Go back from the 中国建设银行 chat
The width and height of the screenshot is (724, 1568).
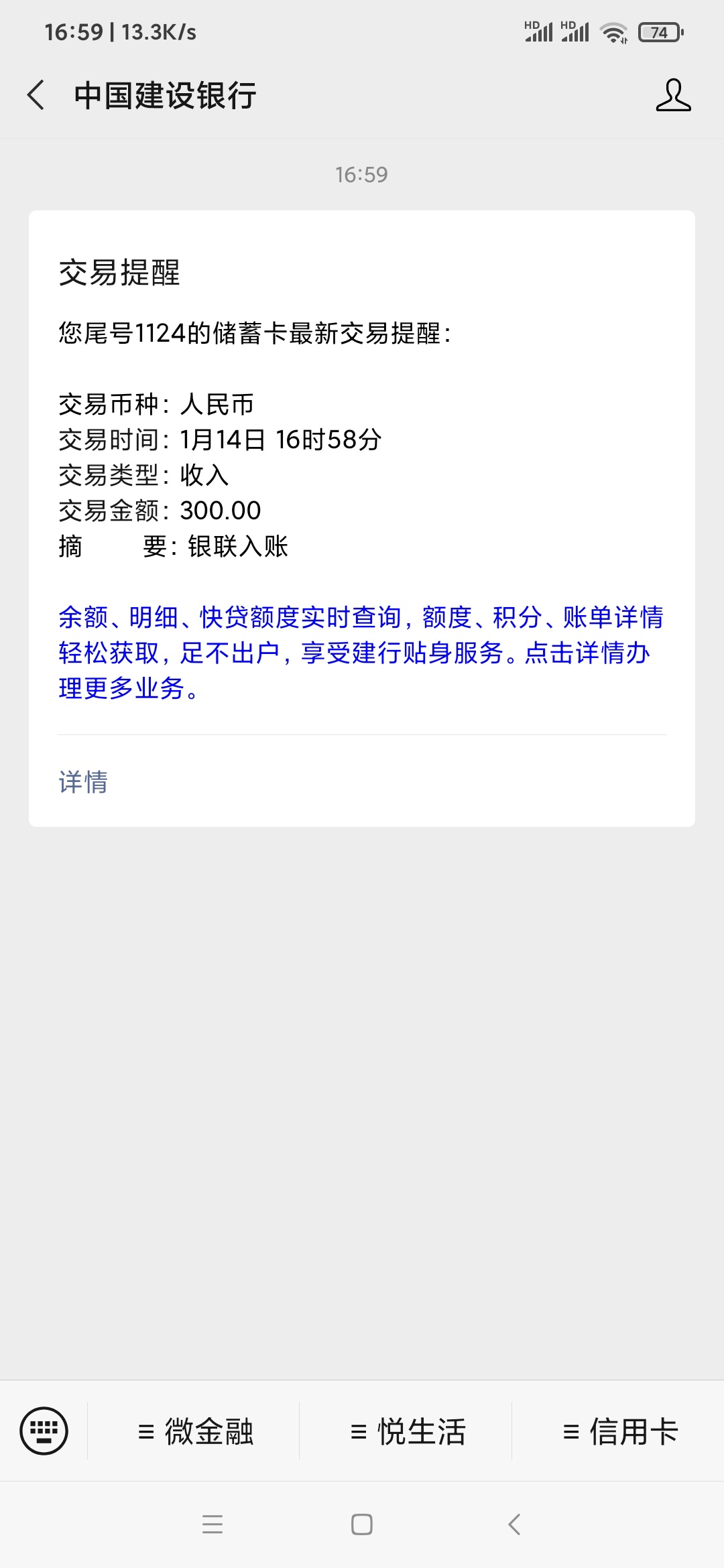pos(36,94)
